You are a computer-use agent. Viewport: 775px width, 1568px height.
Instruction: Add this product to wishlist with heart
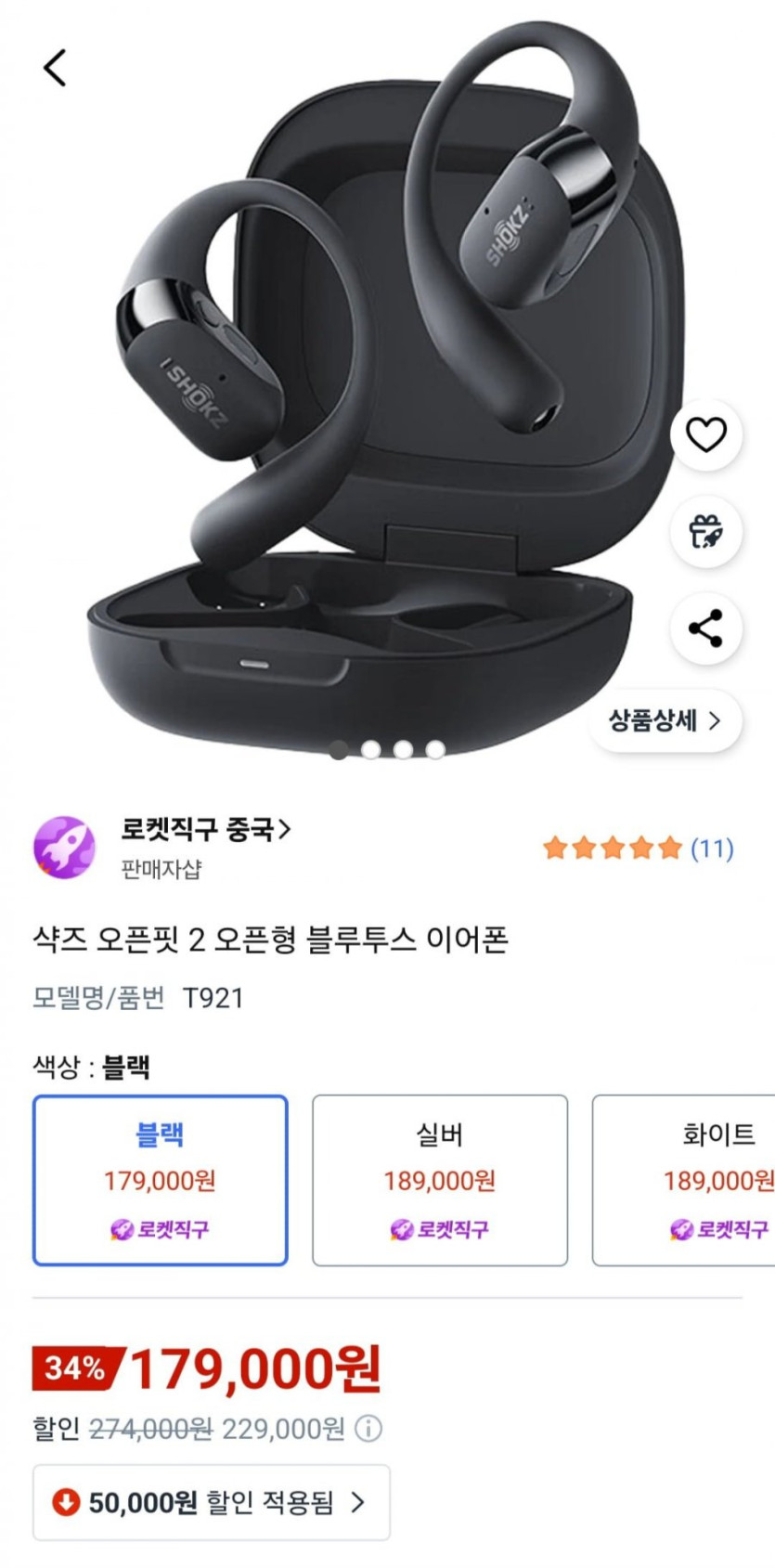(705, 434)
